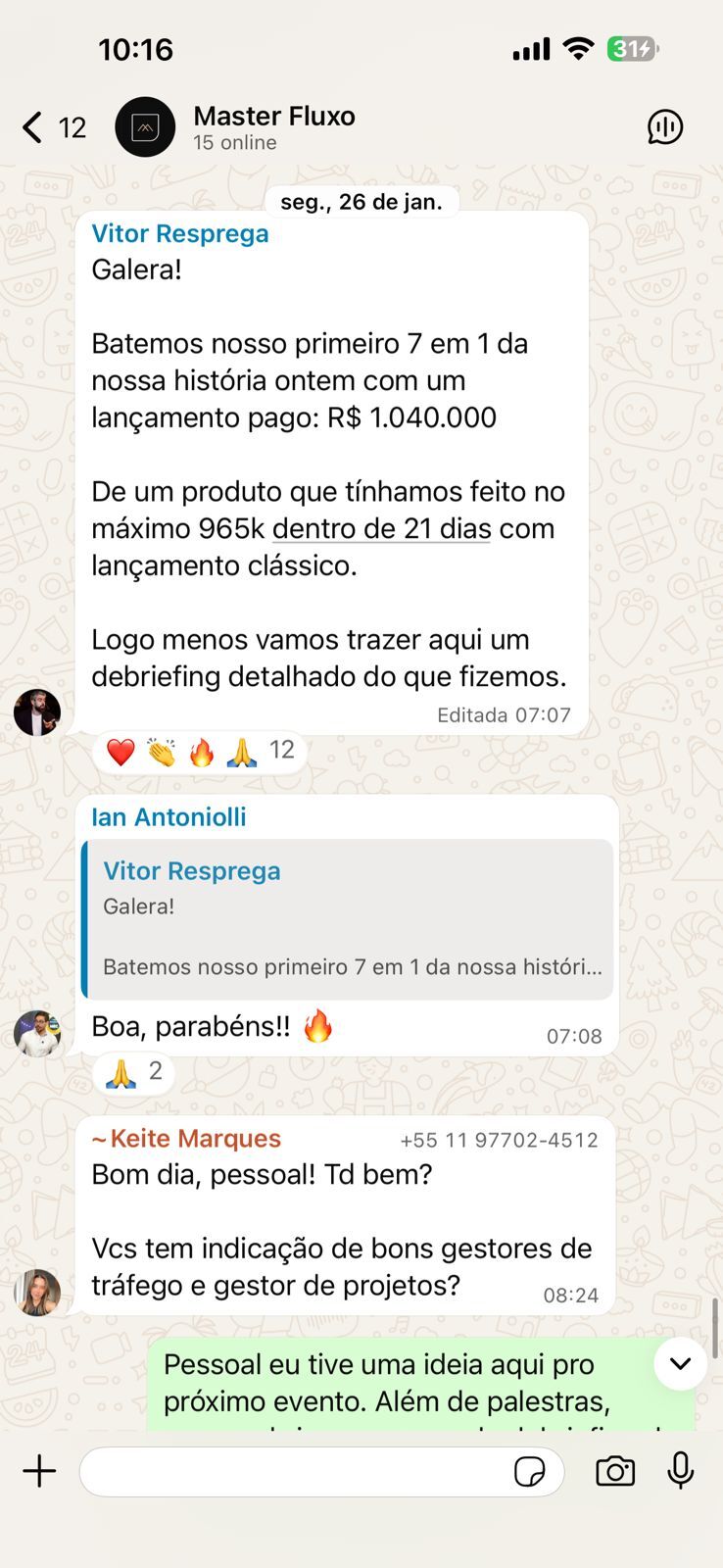This screenshot has height=1568, width=723.
Task: Launch the camera to send a photo
Action: pos(615,1471)
